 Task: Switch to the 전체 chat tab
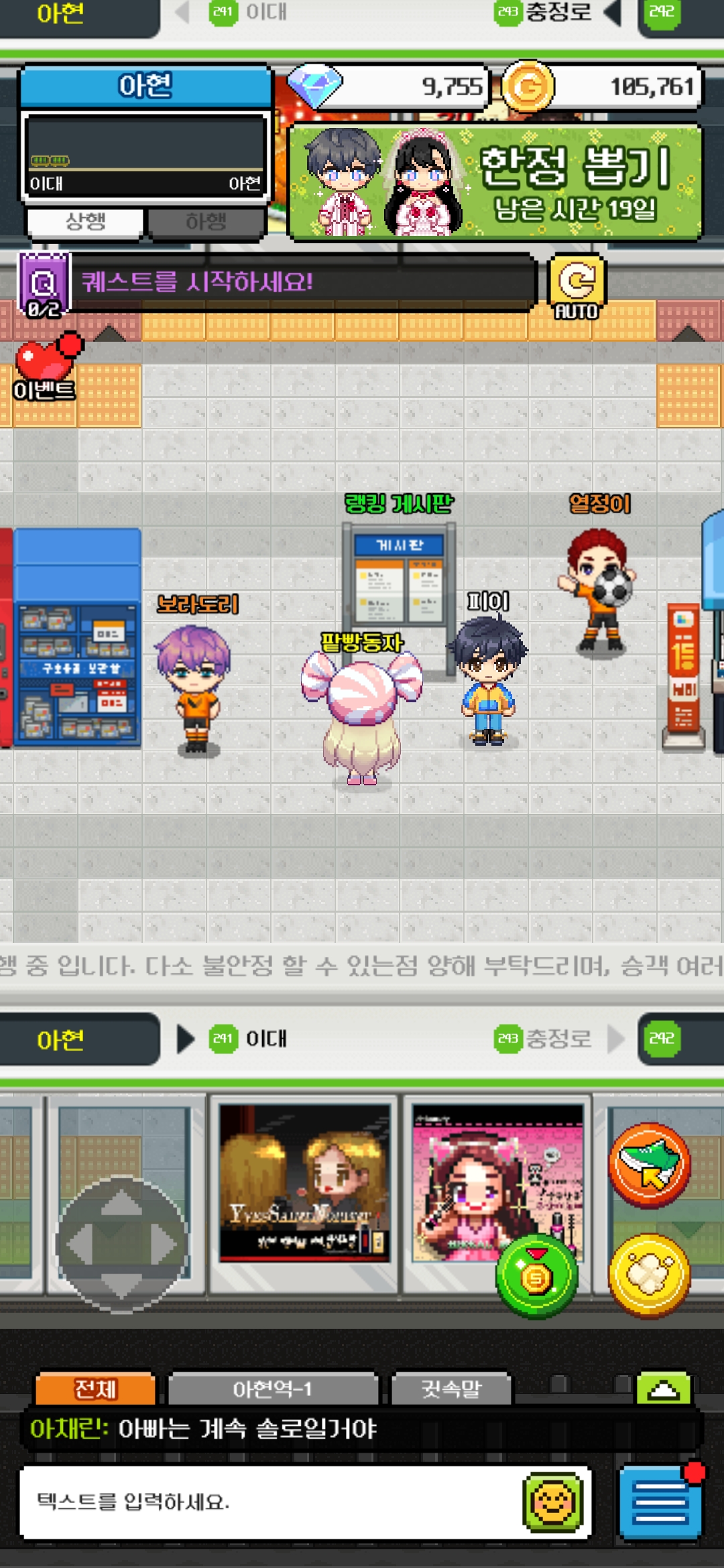(95, 1389)
